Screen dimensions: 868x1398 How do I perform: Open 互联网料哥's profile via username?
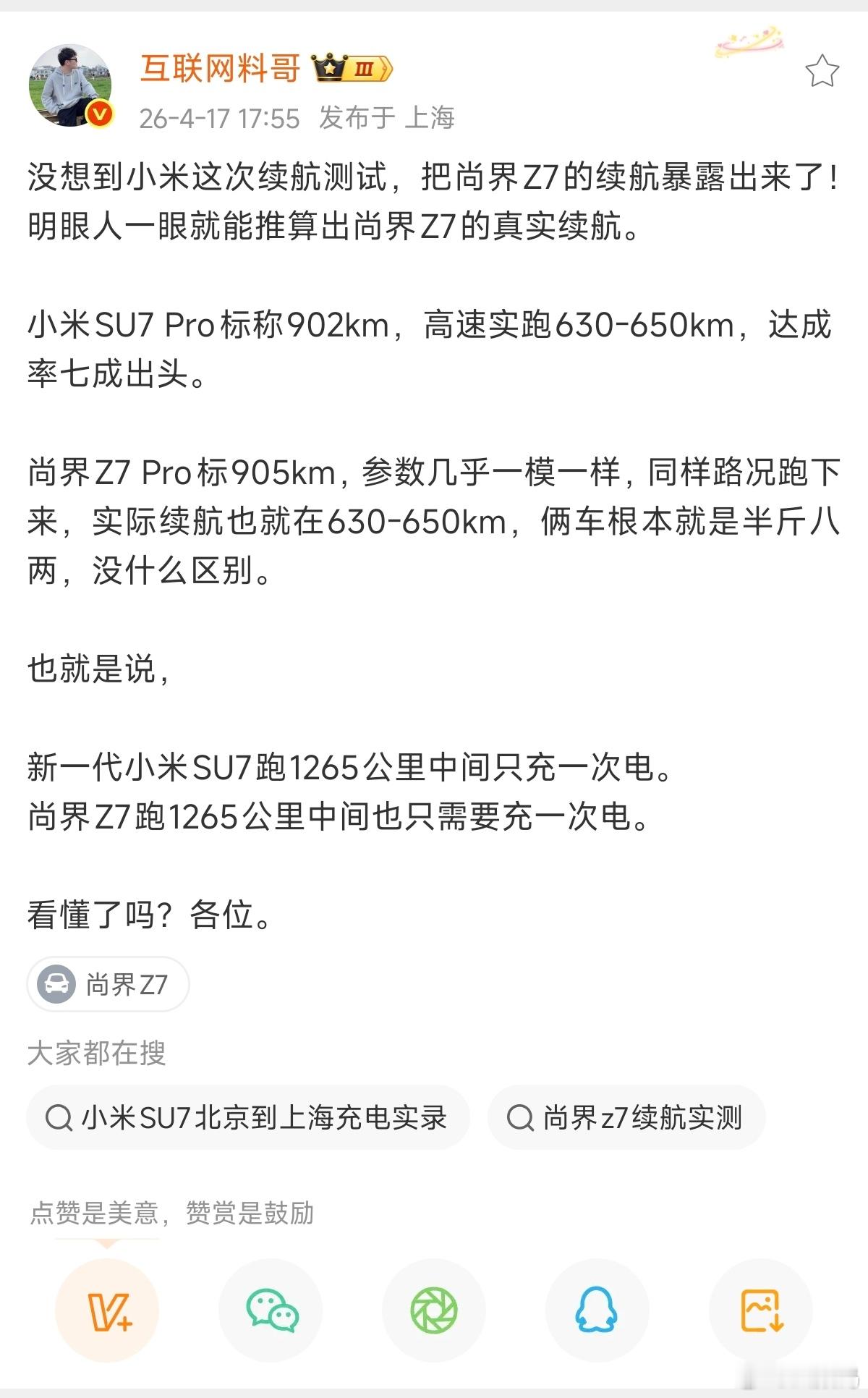(x=221, y=67)
